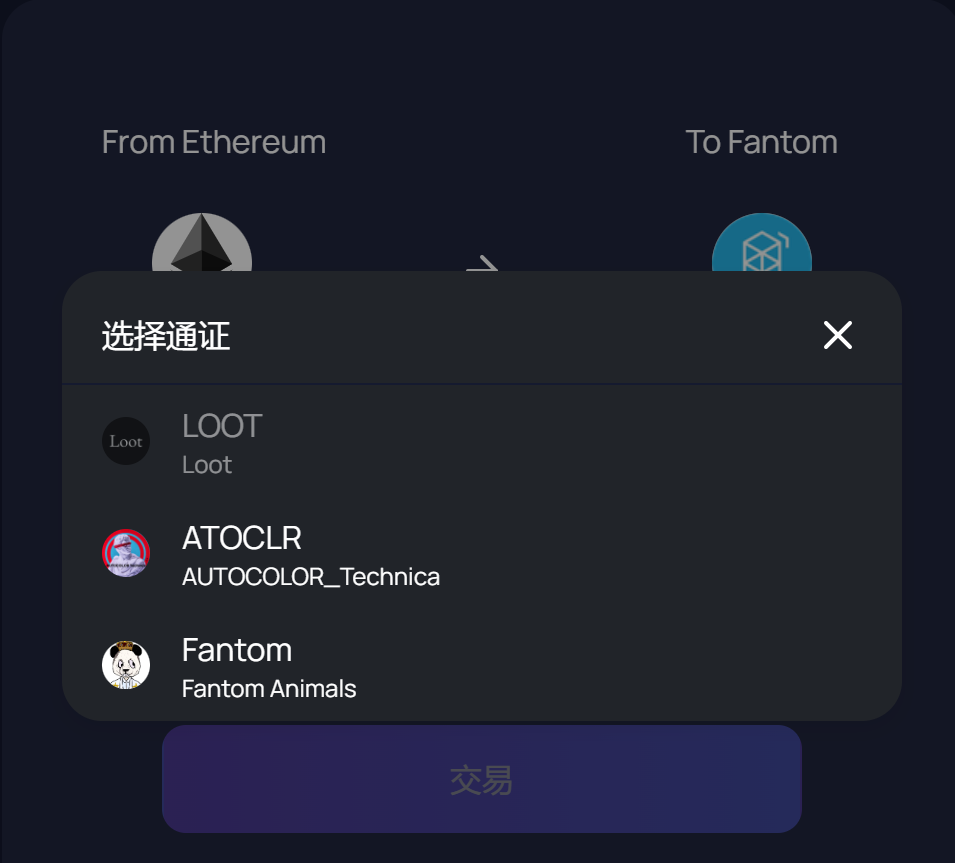Choose ATOCLR AUTOCOLOR_Technica token

click(x=310, y=554)
